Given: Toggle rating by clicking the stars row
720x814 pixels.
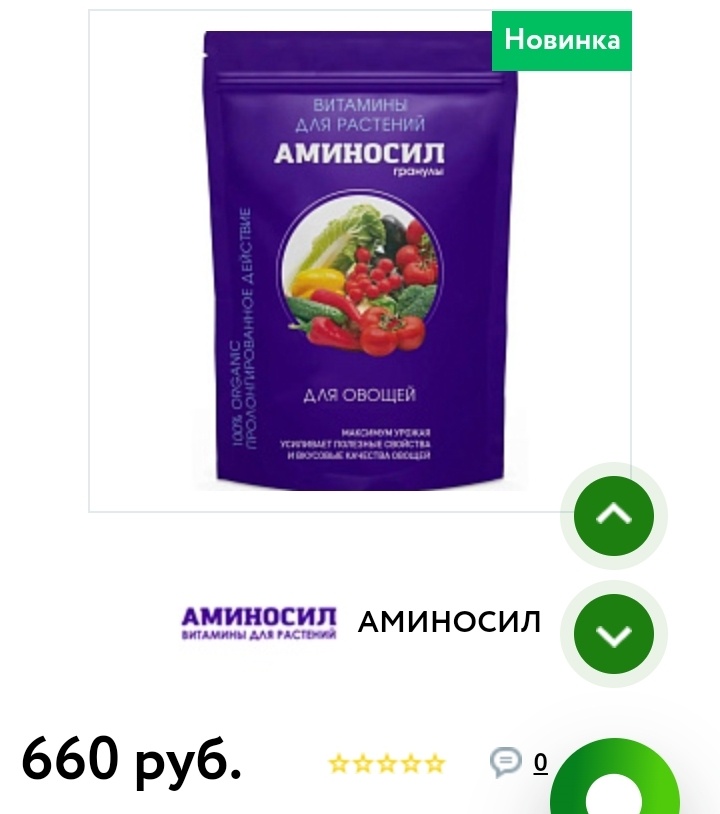Looking at the screenshot, I should pos(384,760).
